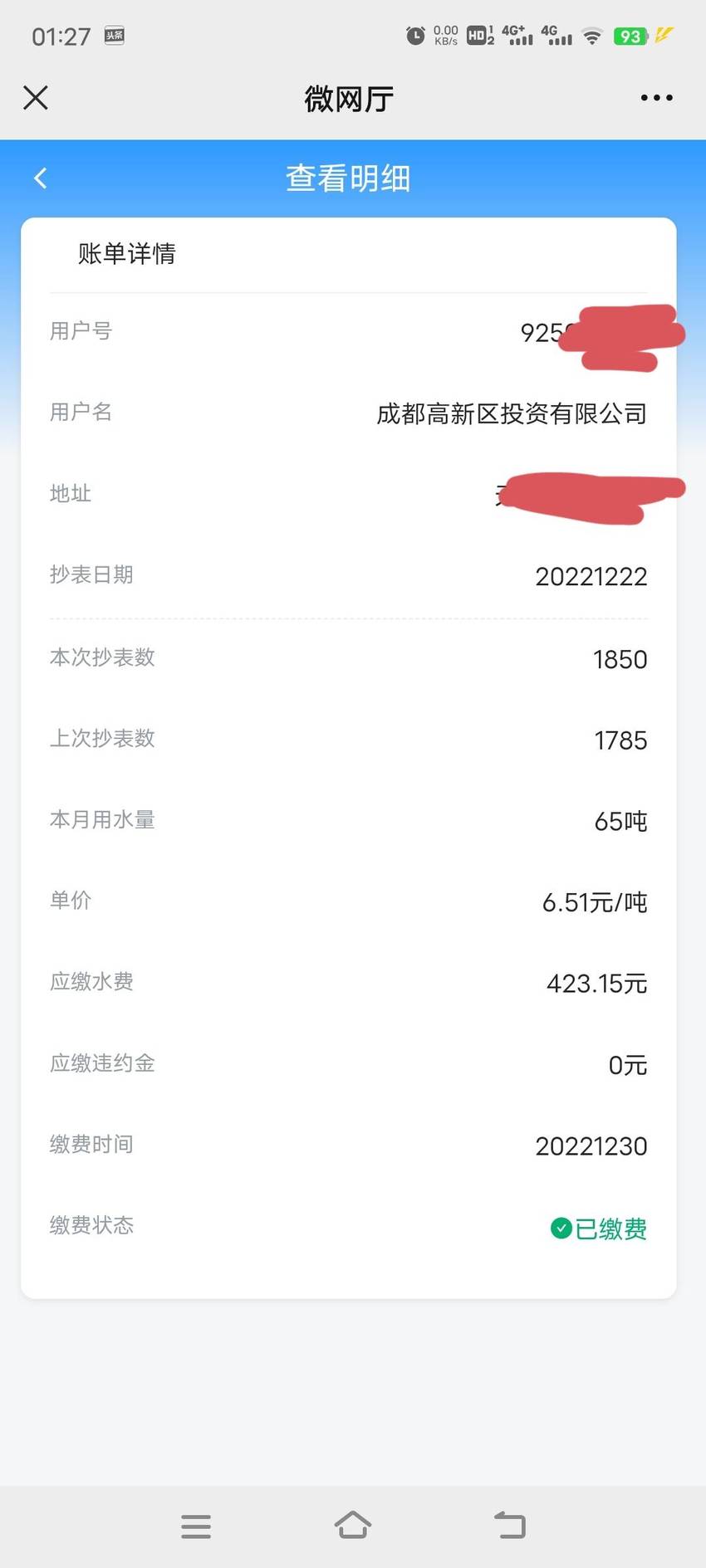706x1568 pixels.
Task: Tap the system home button
Action: 353,1525
